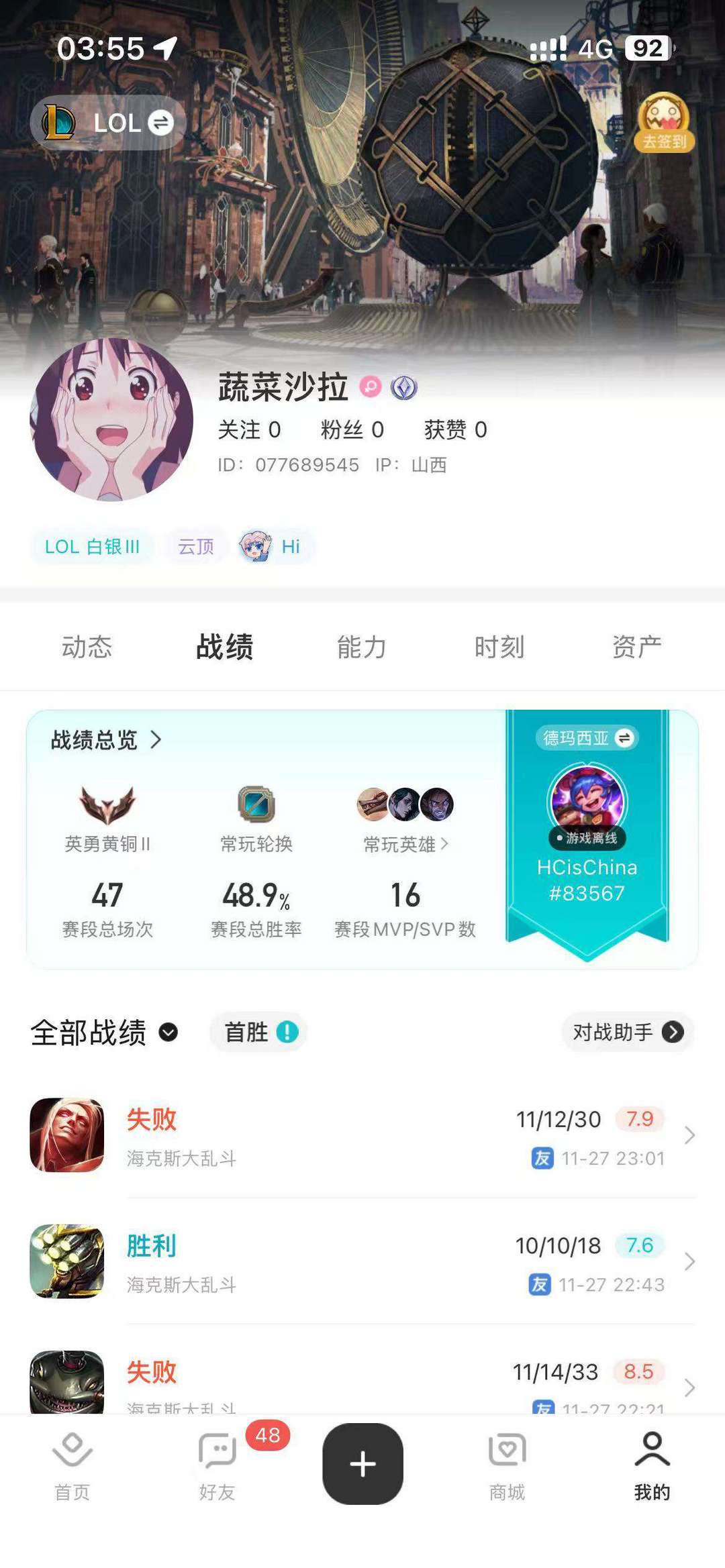Image resolution: width=725 pixels, height=1568 pixels.
Task: Launch the 对战助手 battle assistant
Action: pos(627,1033)
